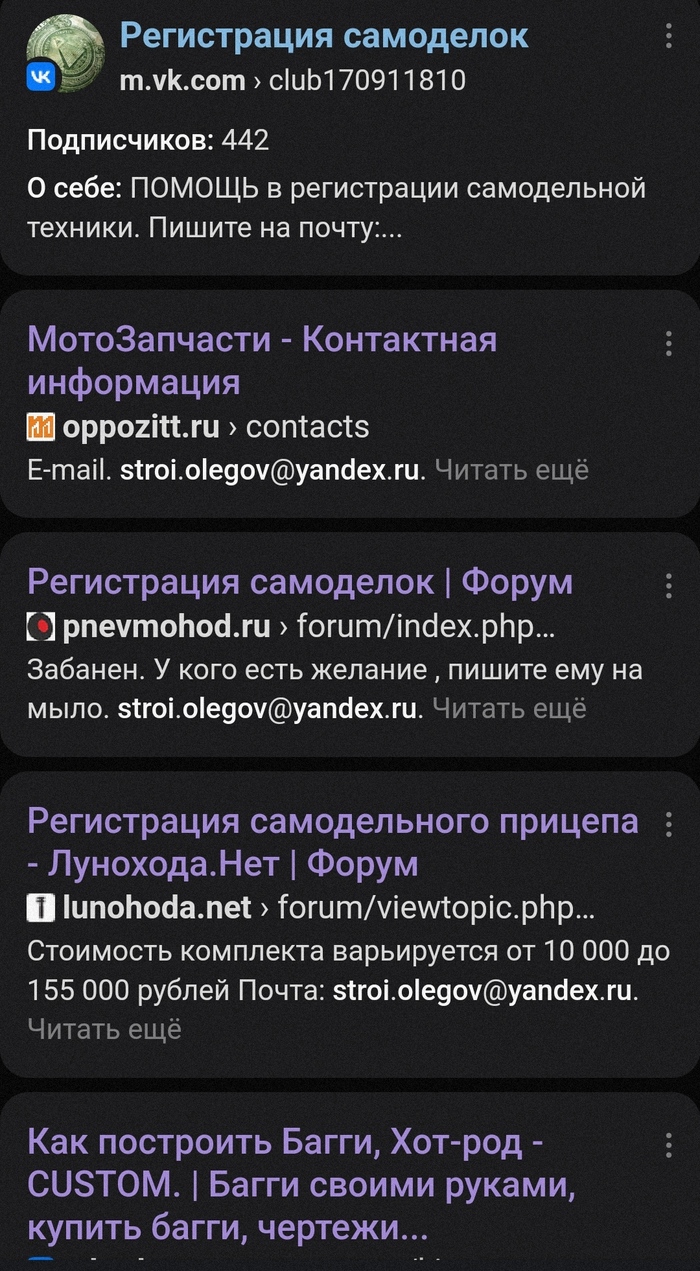The width and height of the screenshot is (700, 1271).
Task: Expand Читать ещё under the oppozitt.ru snippet
Action: coord(512,469)
